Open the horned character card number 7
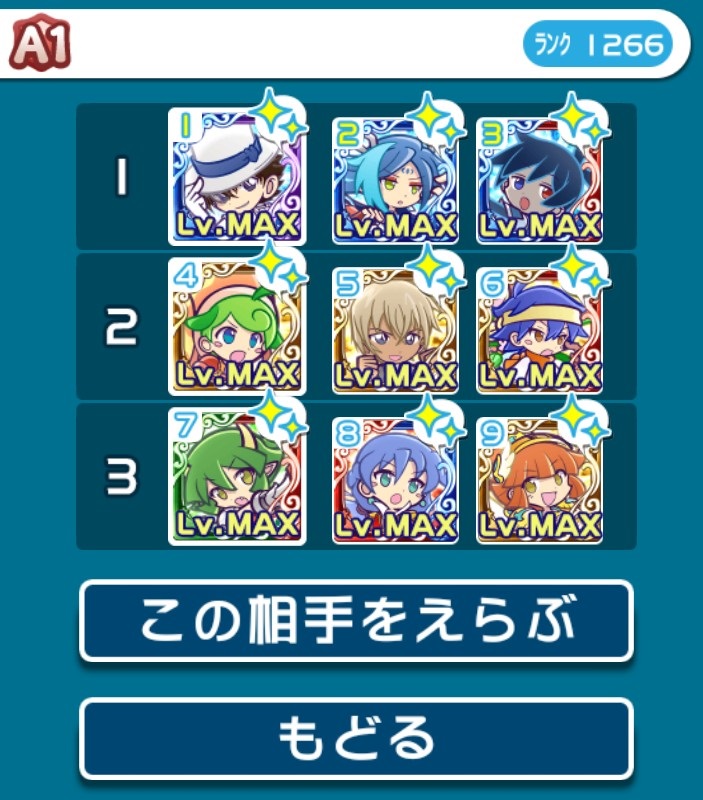Viewport: 703px width, 800px height. 236,476
